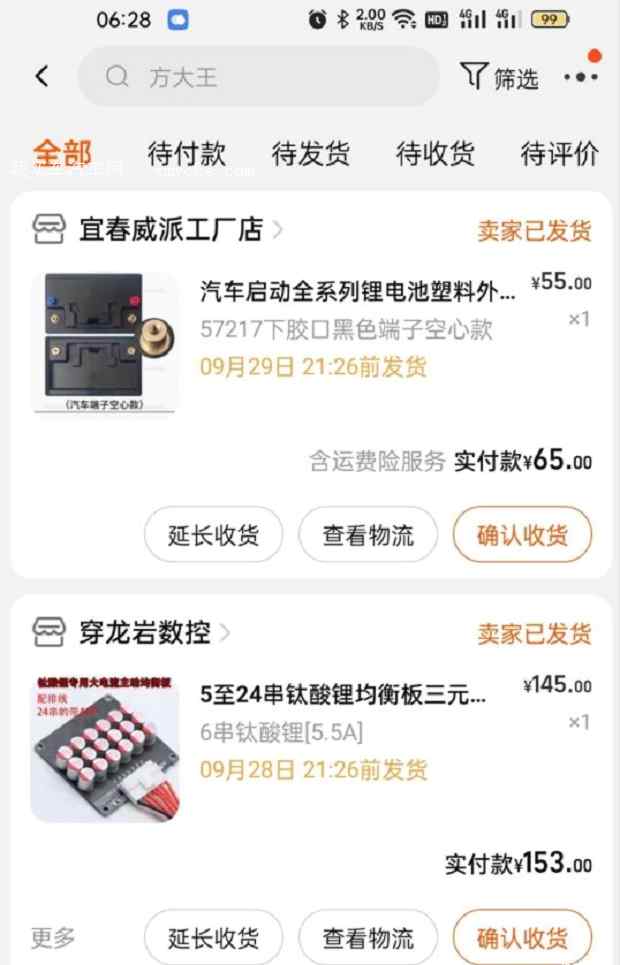The height and width of the screenshot is (965, 620).
Task: Tap 更多 on the 穿龙岩数控 order
Action: (x=52, y=938)
